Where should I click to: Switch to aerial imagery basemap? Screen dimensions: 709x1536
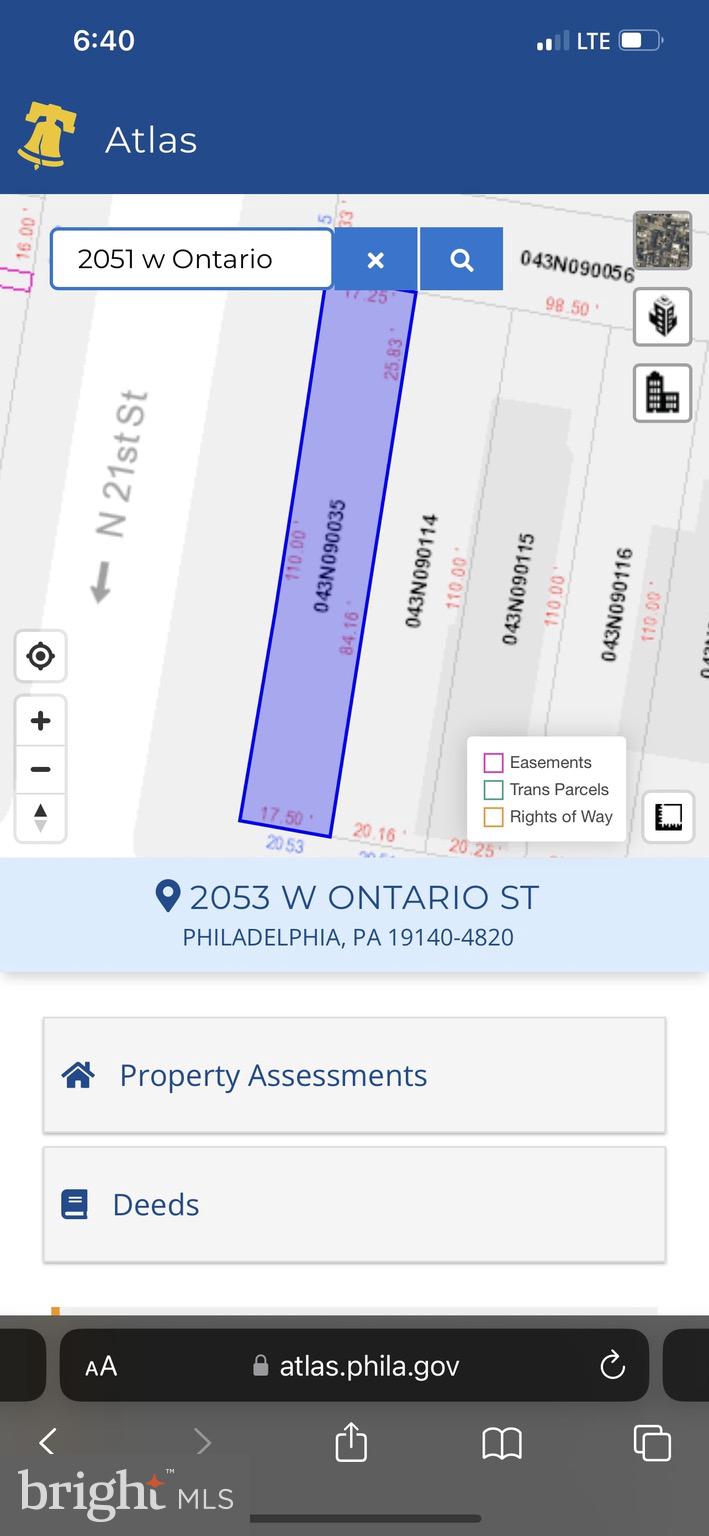coord(662,240)
